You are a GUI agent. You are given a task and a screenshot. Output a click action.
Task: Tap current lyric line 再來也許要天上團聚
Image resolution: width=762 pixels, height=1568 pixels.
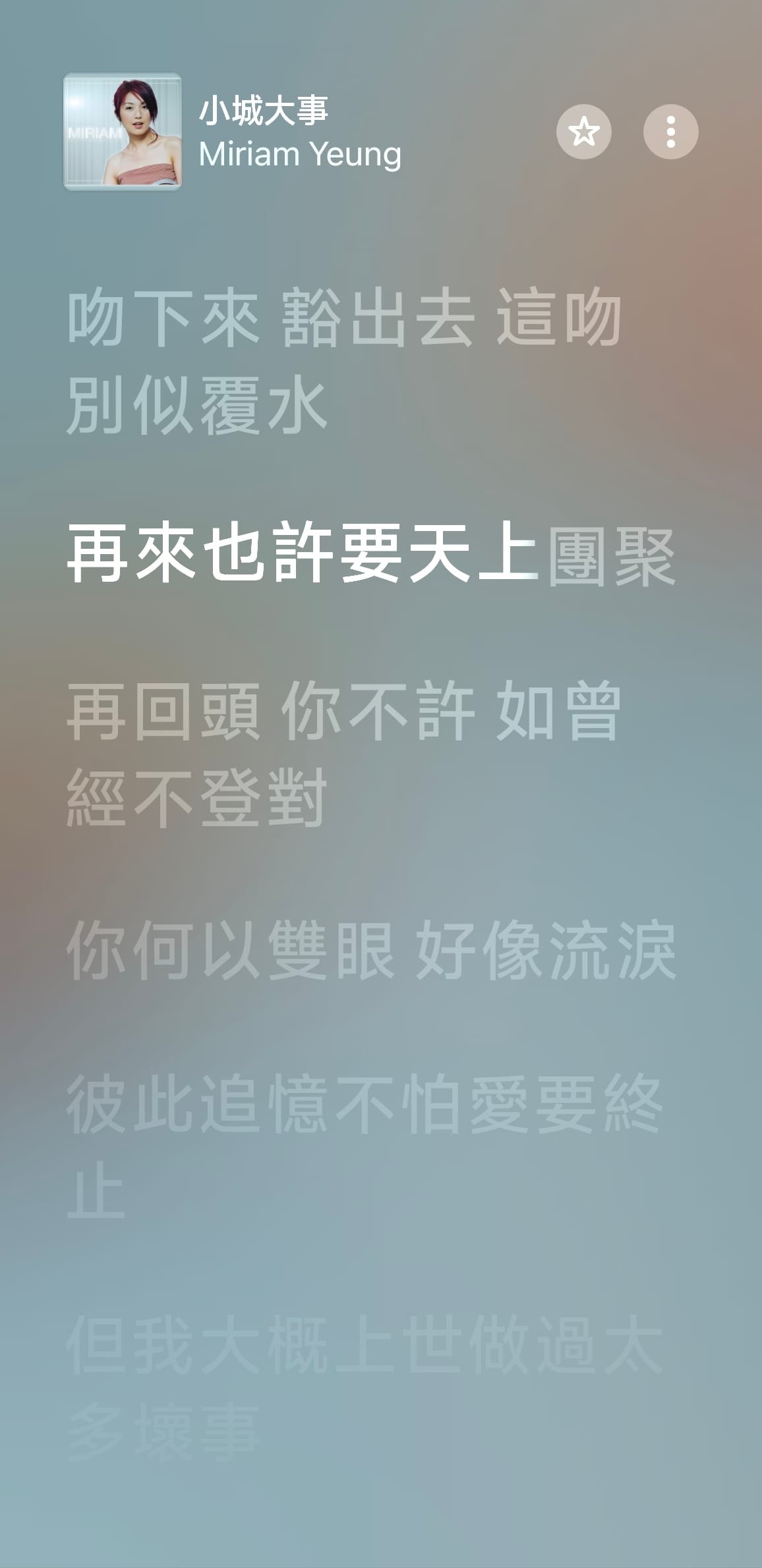click(x=370, y=555)
